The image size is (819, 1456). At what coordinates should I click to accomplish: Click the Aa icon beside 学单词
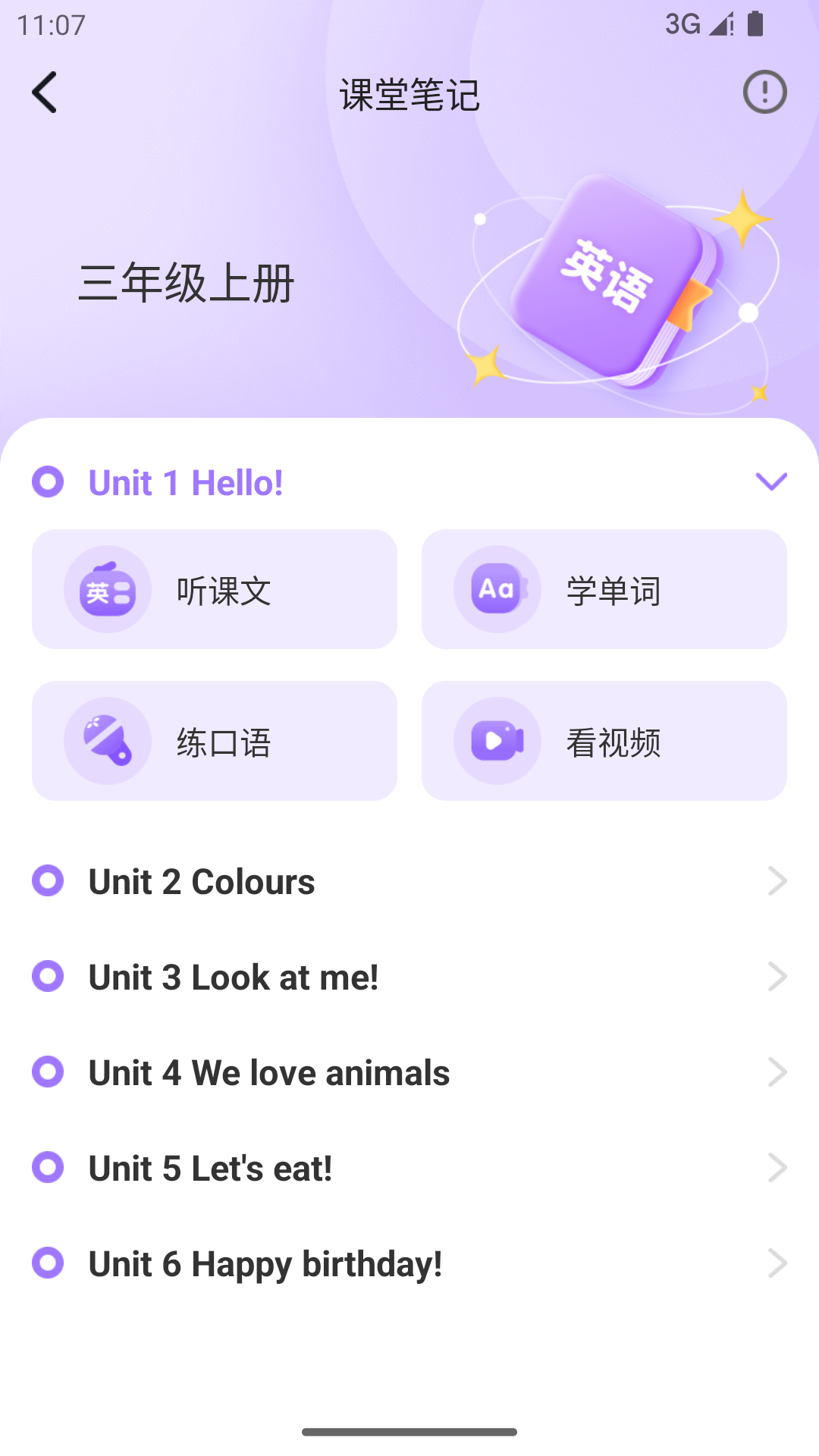[497, 589]
